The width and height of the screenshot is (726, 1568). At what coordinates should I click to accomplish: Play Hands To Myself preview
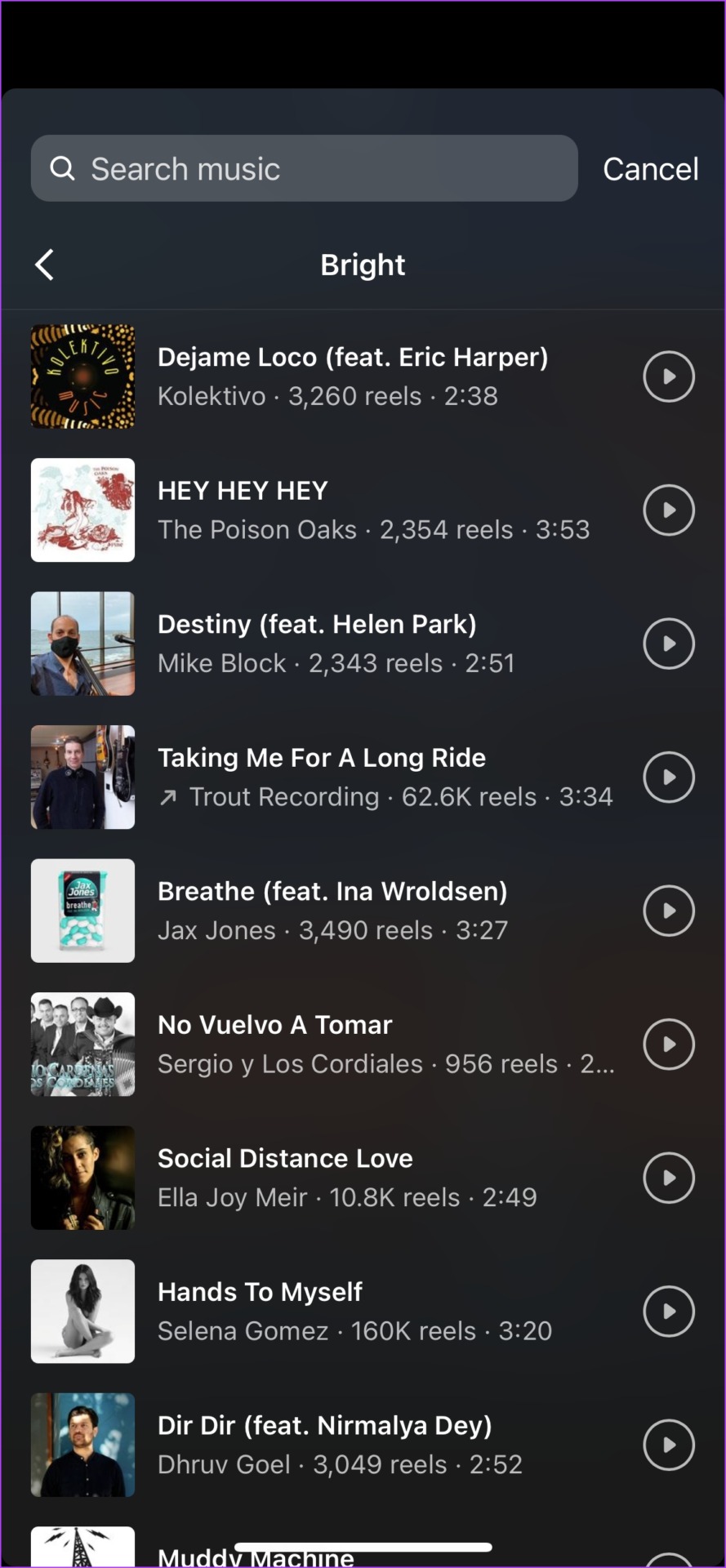click(x=668, y=1312)
